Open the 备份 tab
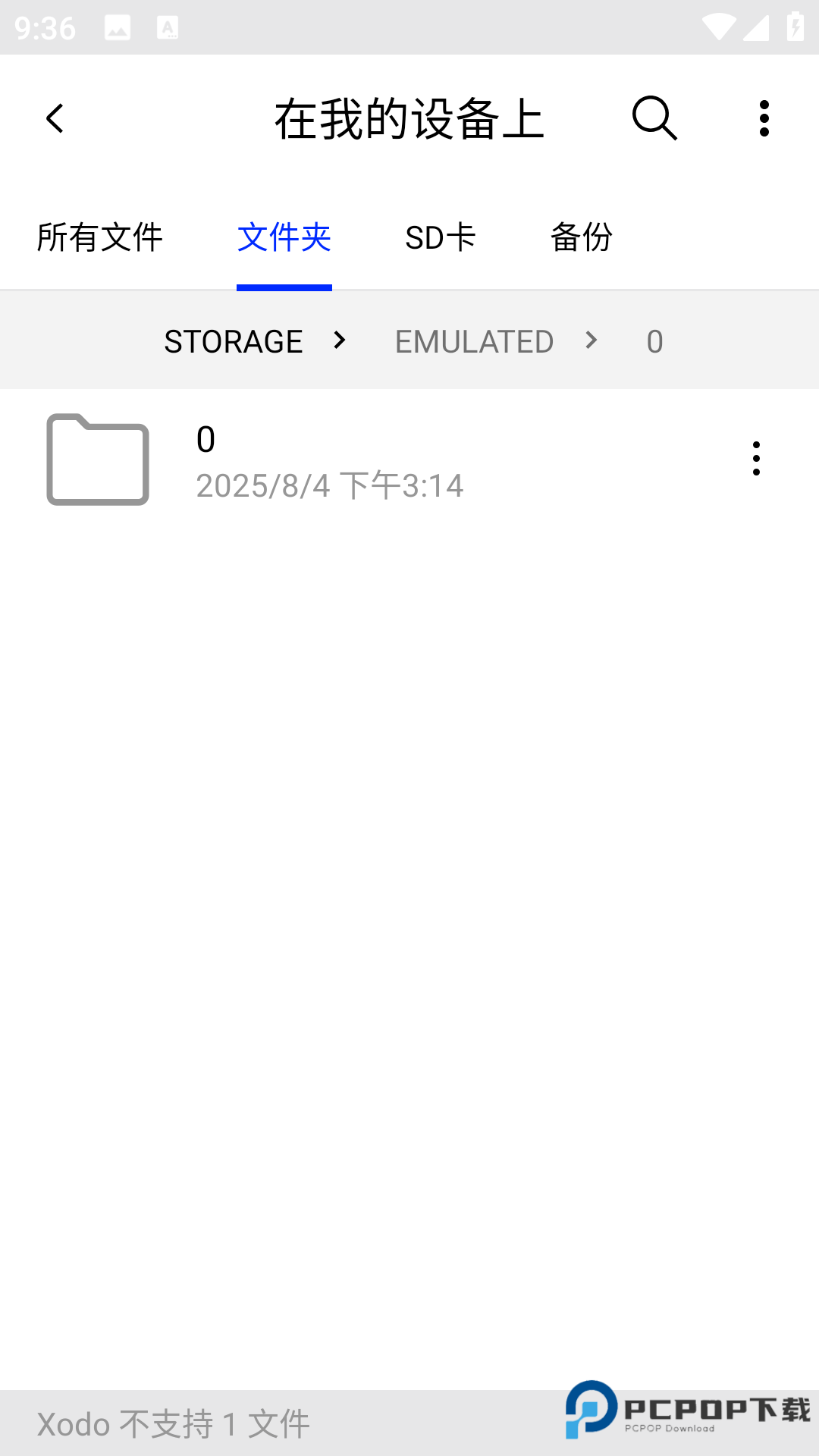The image size is (819, 1456). pyautogui.click(x=582, y=237)
